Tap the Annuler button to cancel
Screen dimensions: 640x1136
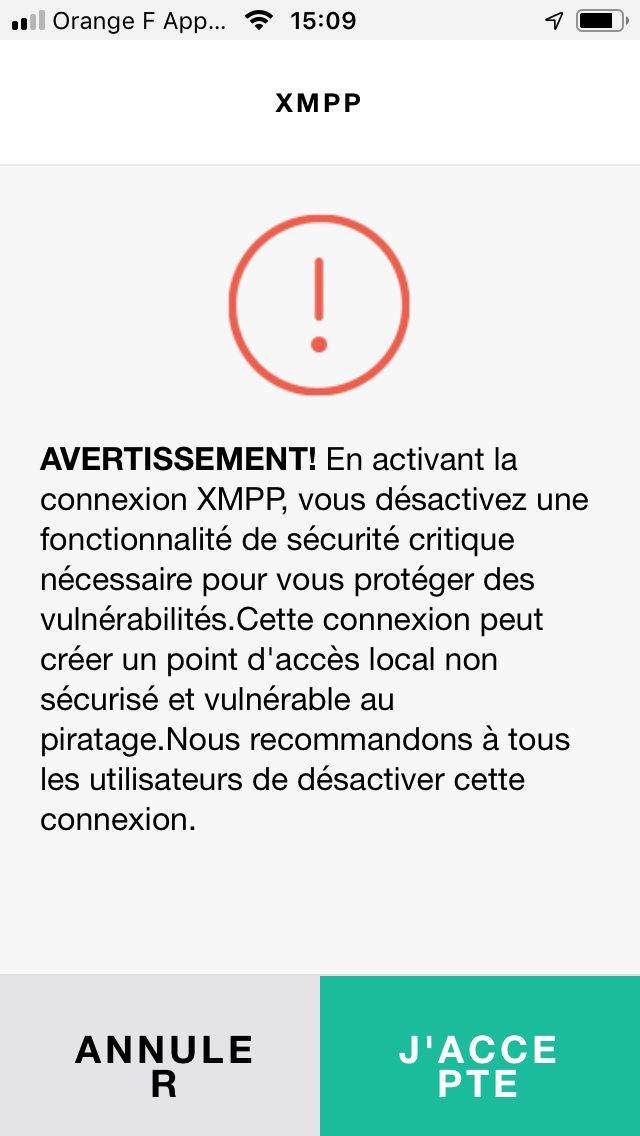coord(159,1056)
